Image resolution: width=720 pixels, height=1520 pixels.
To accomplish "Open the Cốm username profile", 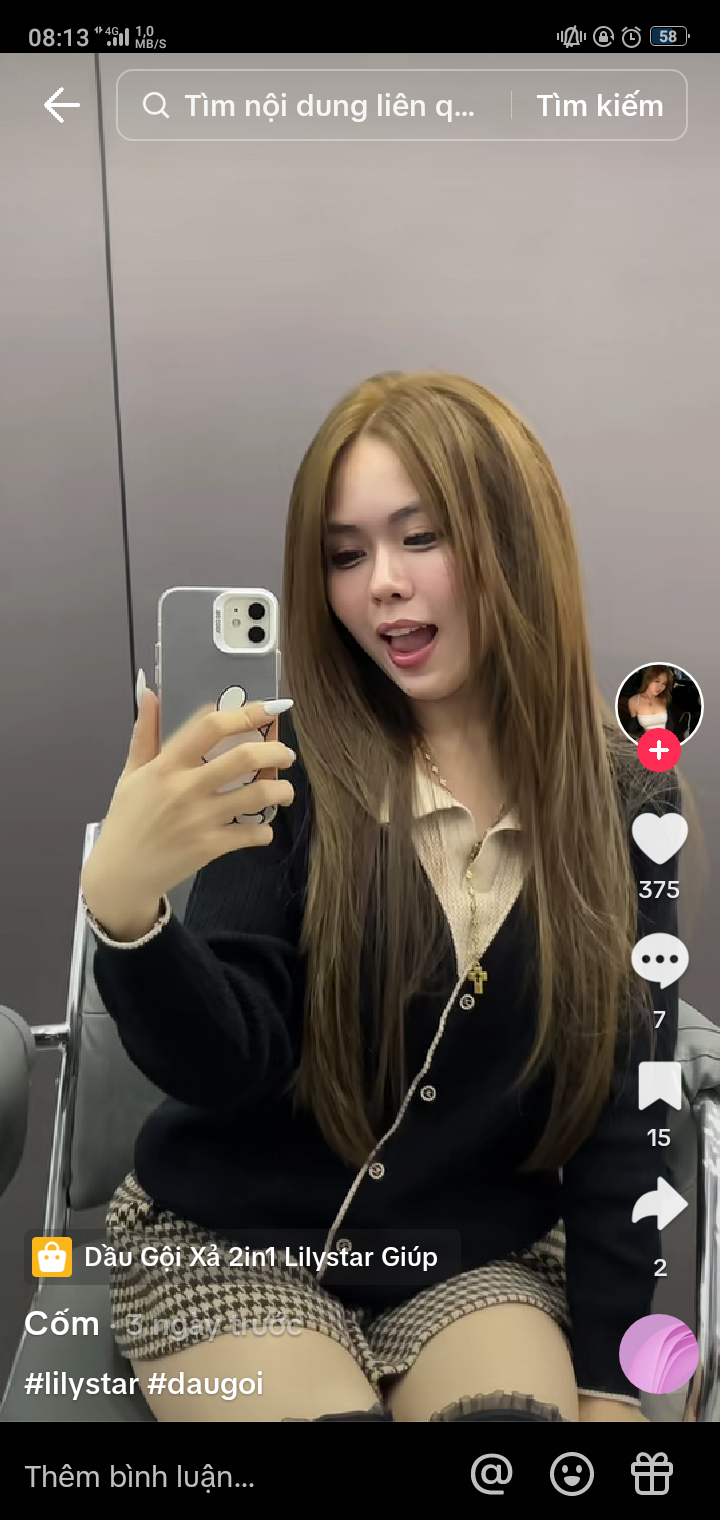I will point(62,1324).
